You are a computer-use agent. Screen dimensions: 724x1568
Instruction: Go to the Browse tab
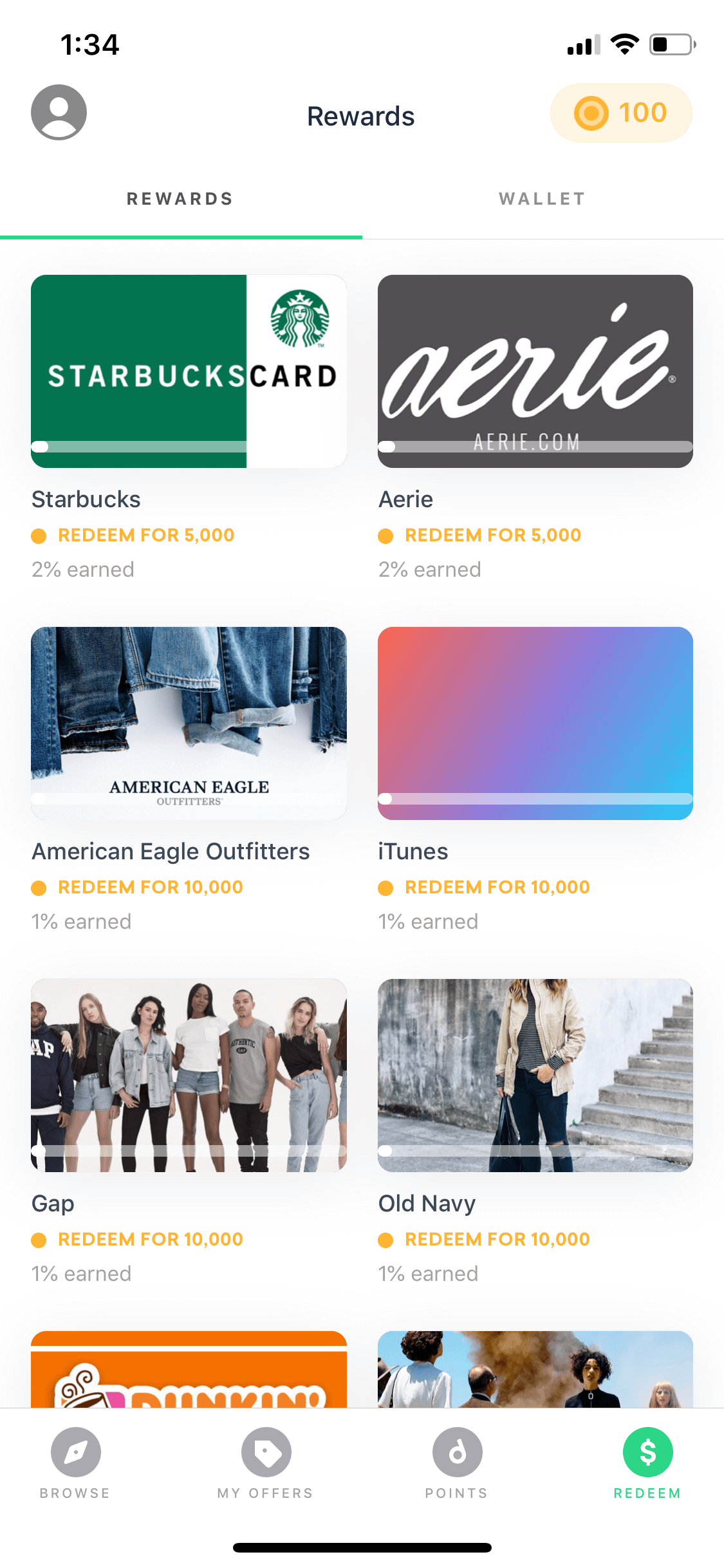pyautogui.click(x=75, y=1464)
